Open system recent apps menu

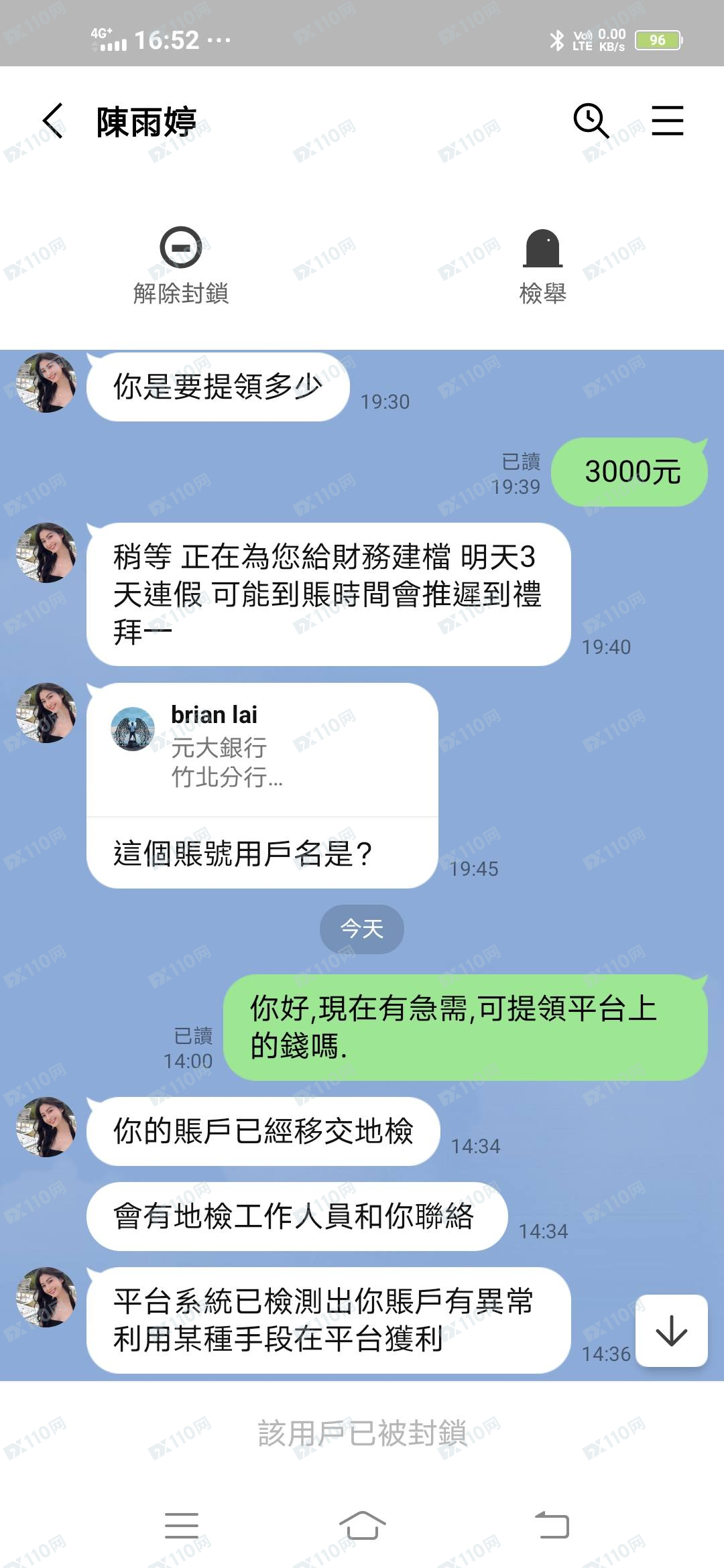click(181, 1526)
